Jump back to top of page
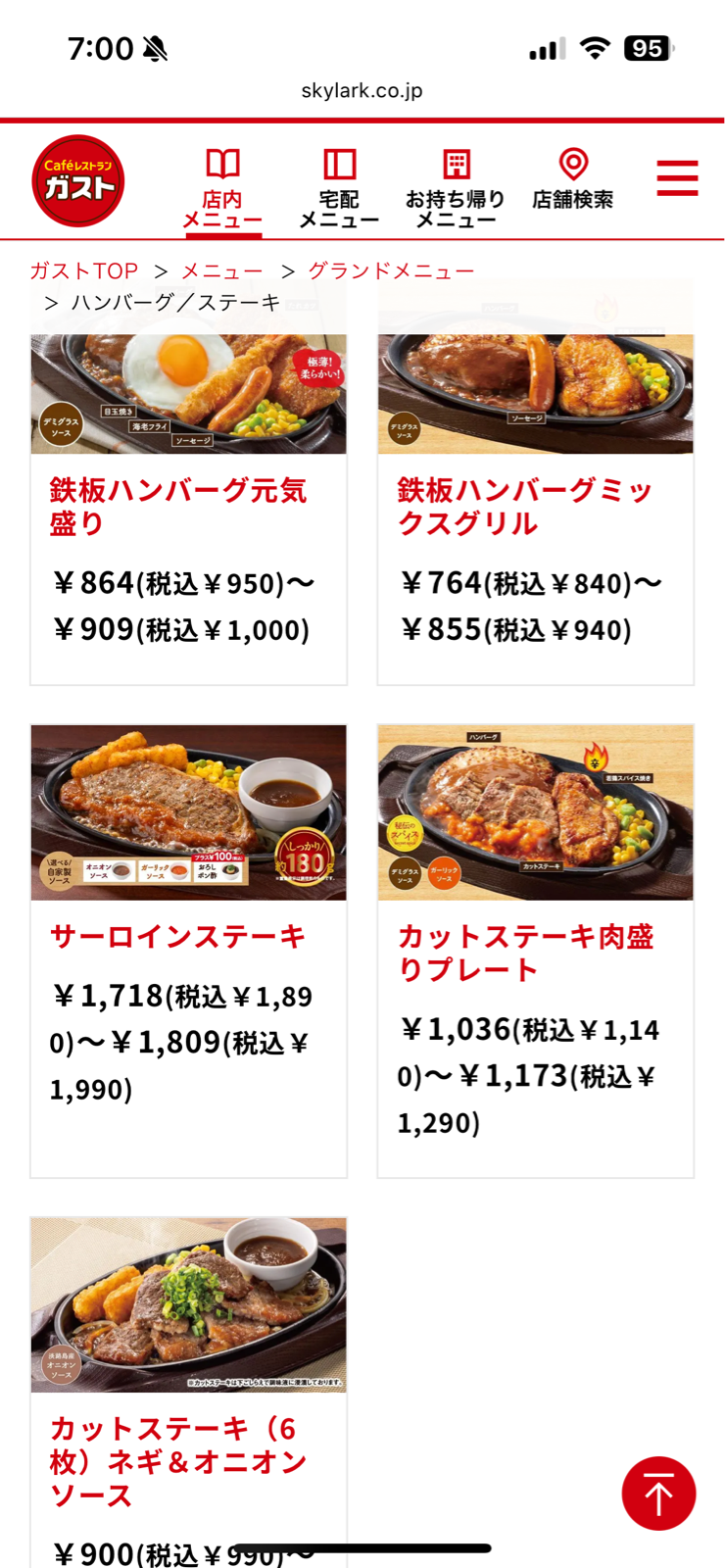 pyautogui.click(x=658, y=1494)
